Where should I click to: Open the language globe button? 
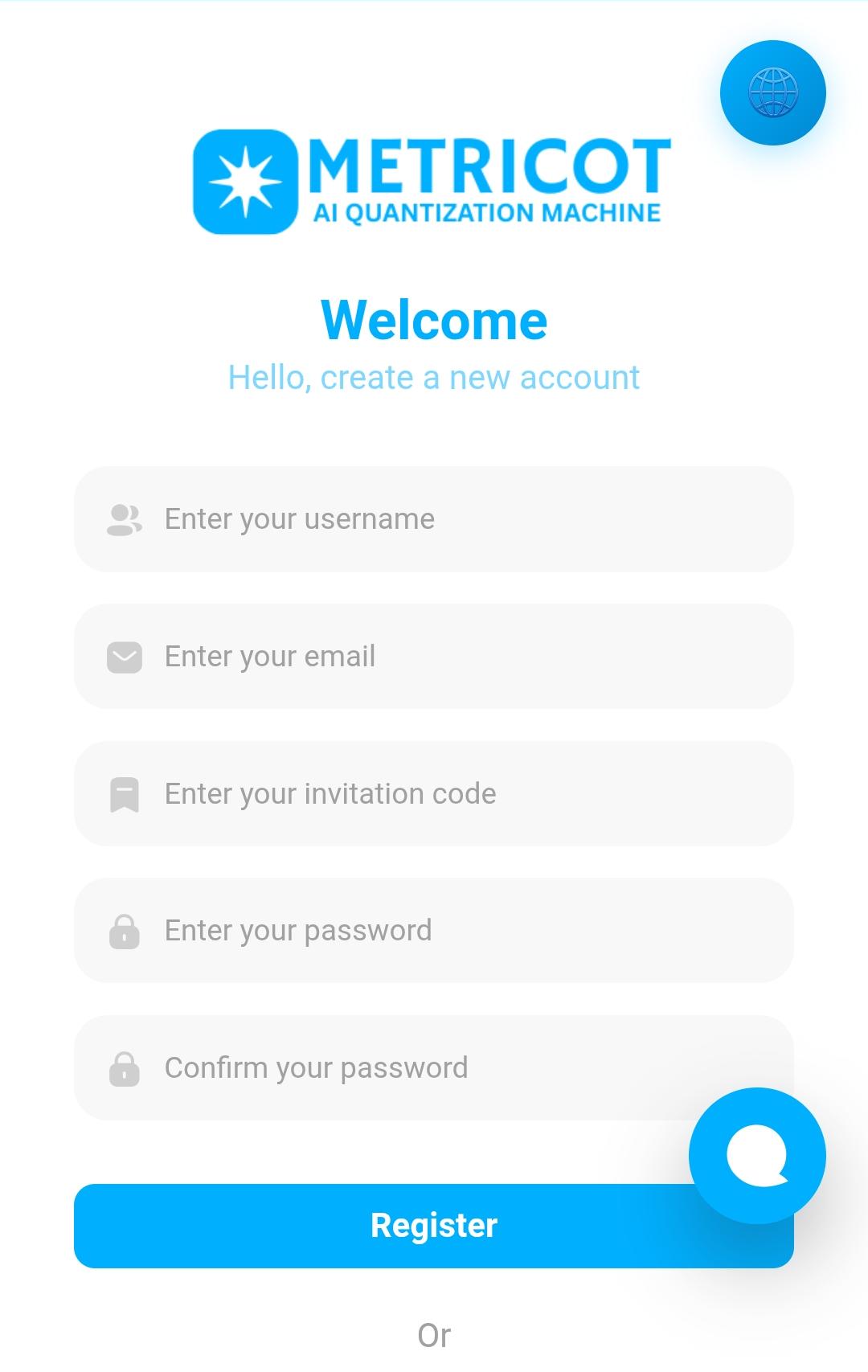[772, 92]
